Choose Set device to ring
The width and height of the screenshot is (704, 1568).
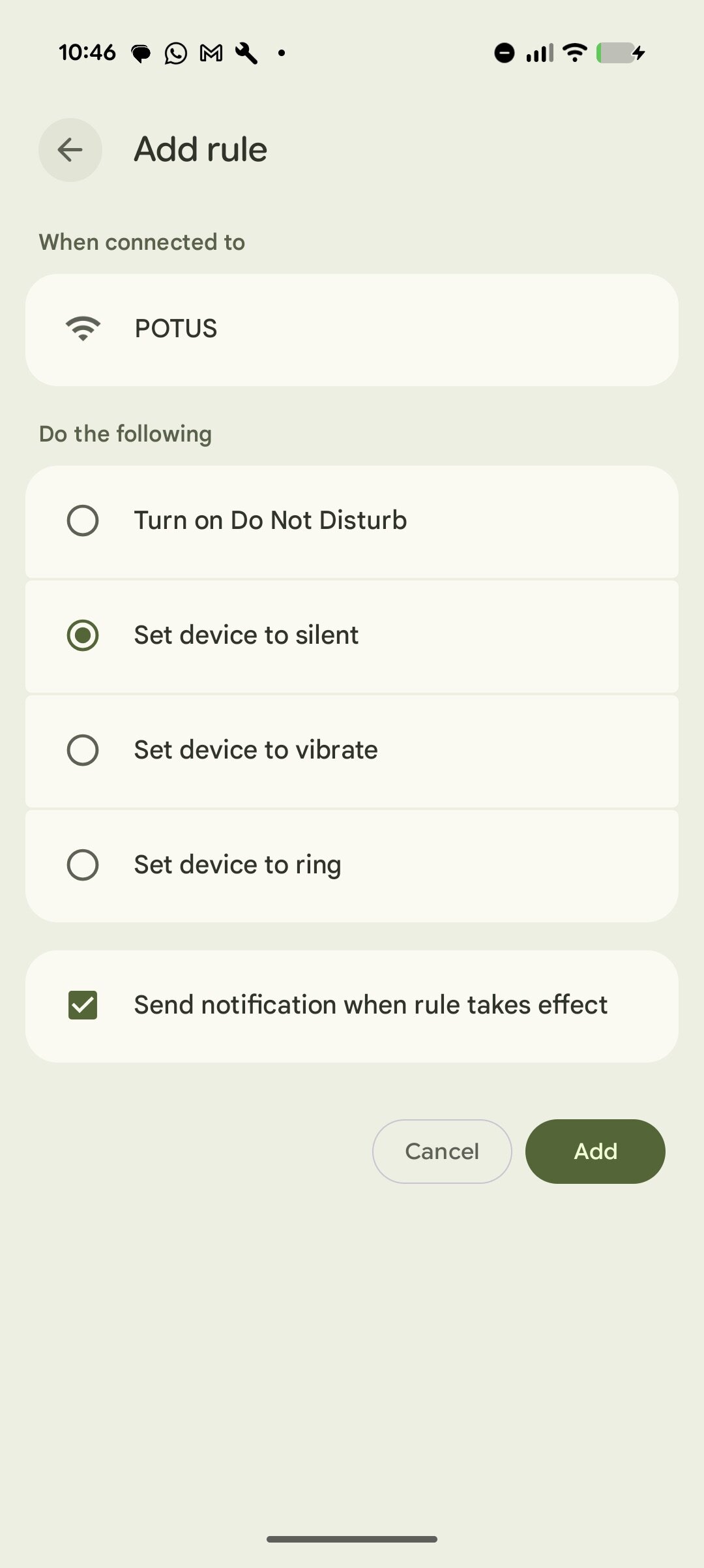point(83,865)
